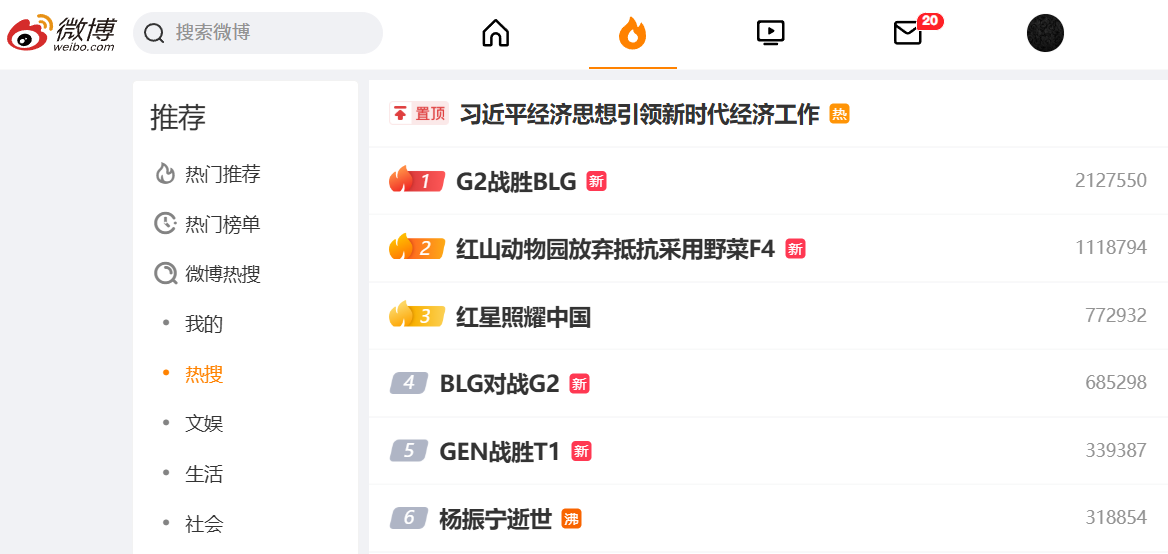Select 热门推荐 in the sidebar
The height and width of the screenshot is (554, 1168).
[x=222, y=174]
